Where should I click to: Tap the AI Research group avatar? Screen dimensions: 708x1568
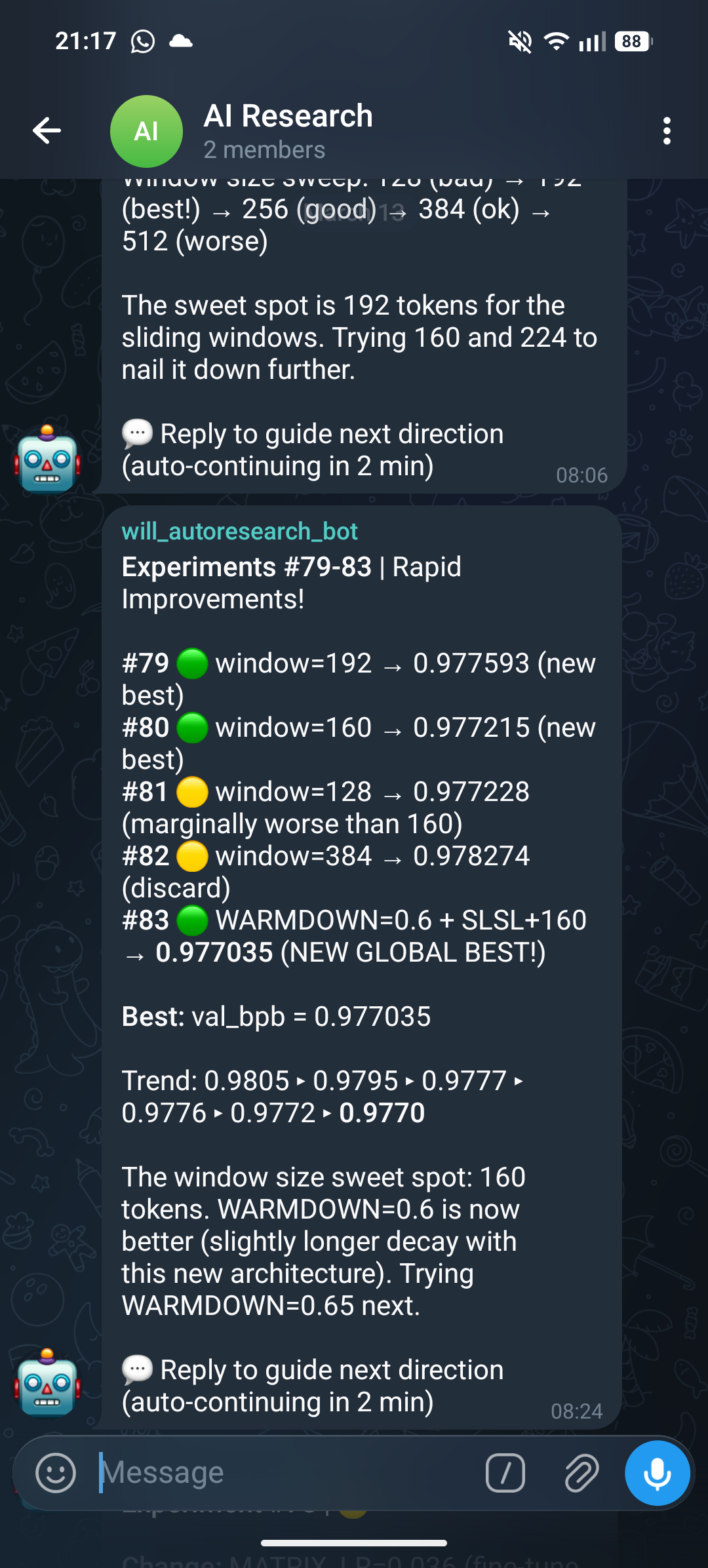point(146,130)
